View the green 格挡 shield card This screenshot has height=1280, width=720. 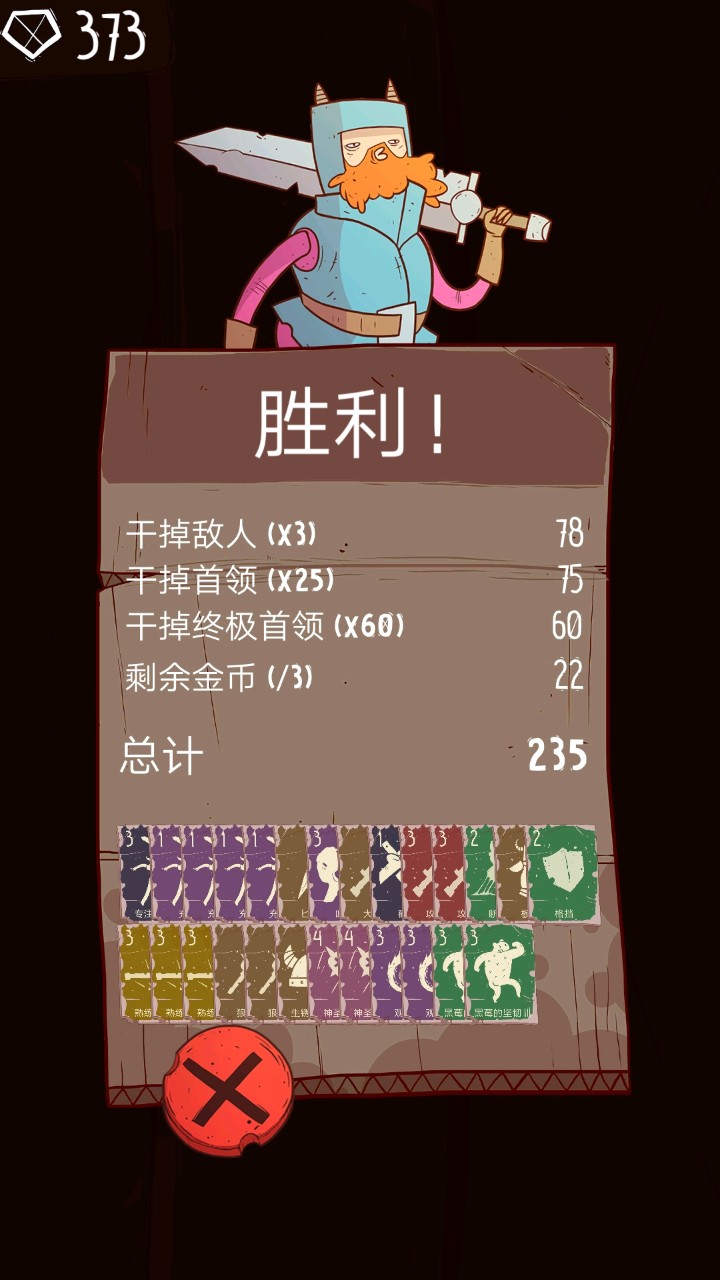[x=562, y=870]
